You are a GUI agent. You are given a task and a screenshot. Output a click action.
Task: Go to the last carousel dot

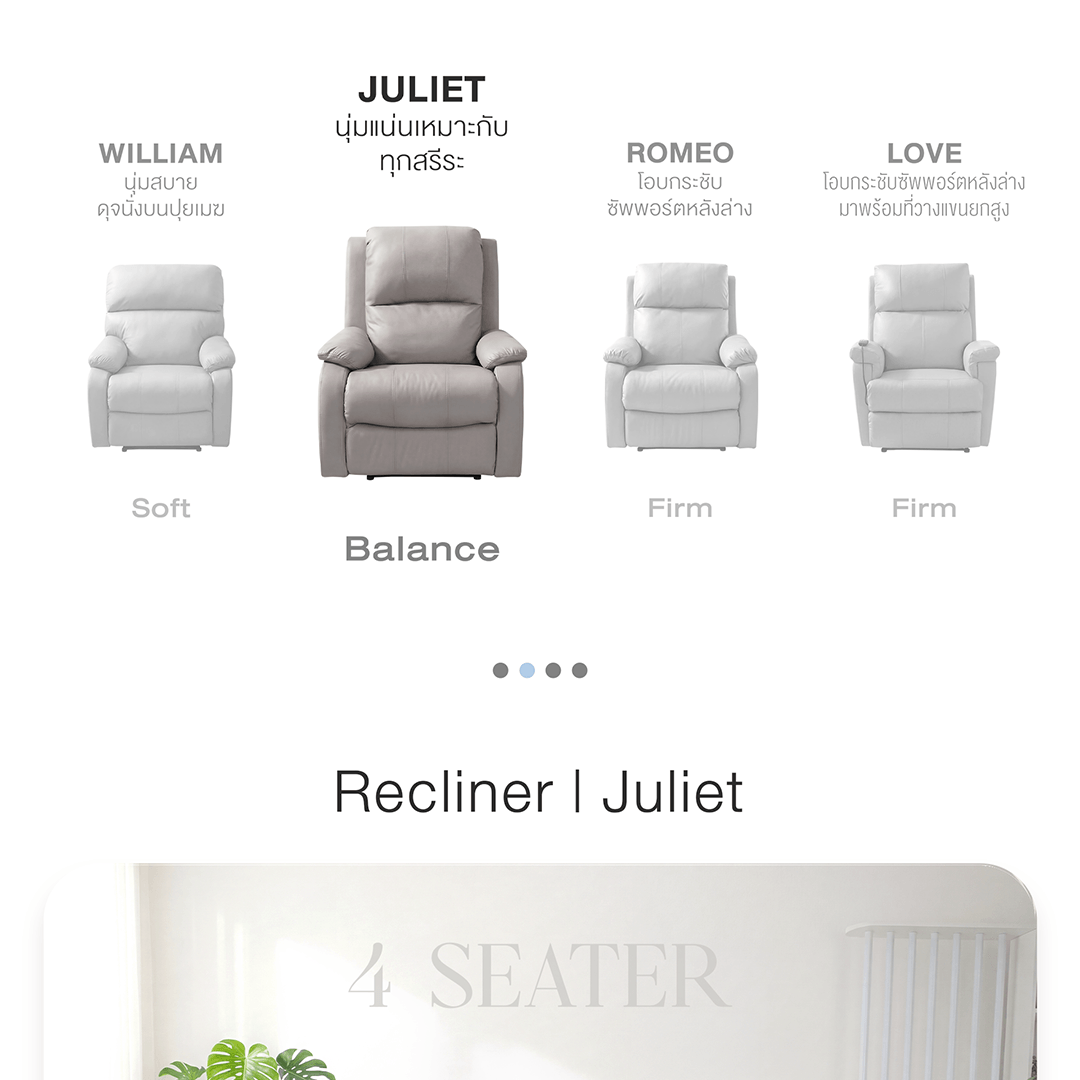(x=580, y=670)
